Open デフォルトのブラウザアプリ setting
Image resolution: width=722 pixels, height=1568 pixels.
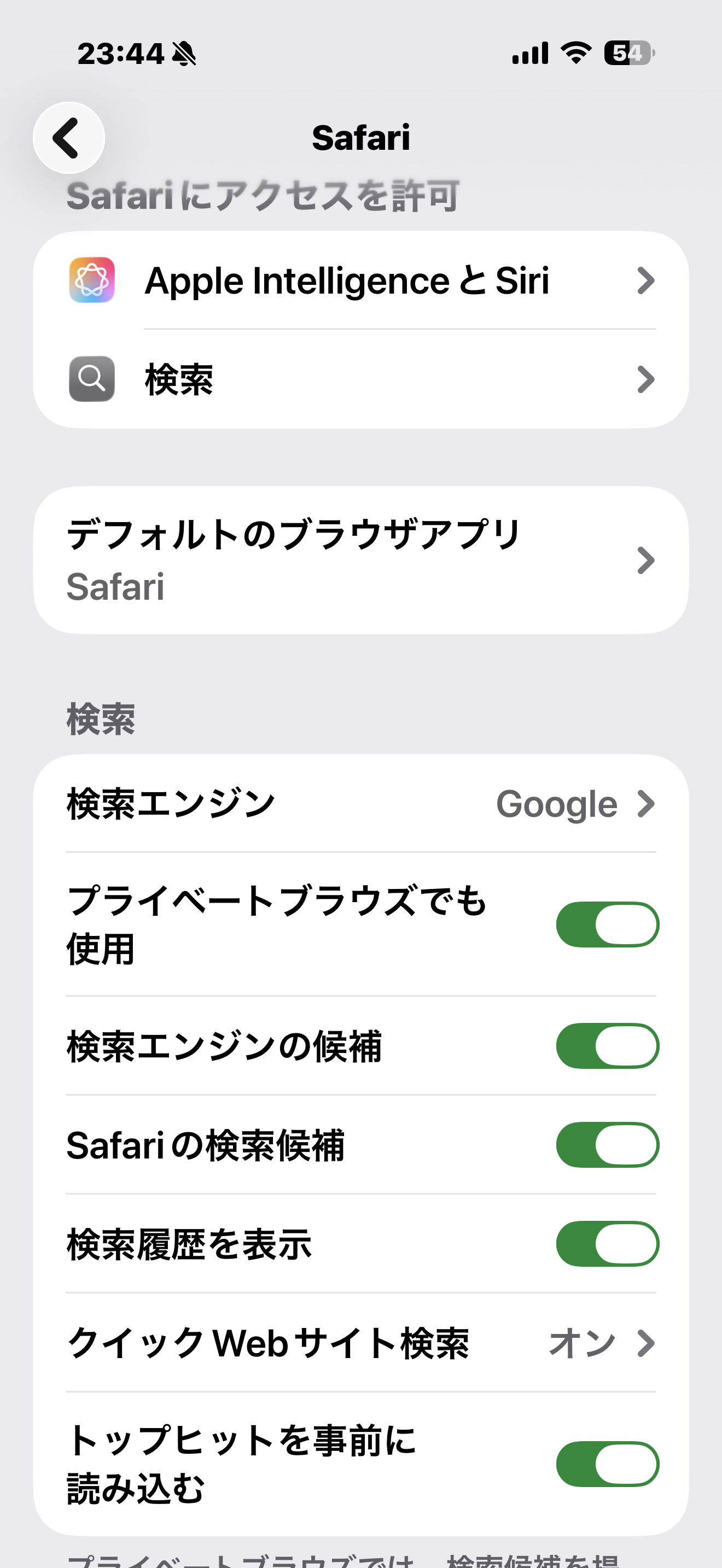point(360,560)
